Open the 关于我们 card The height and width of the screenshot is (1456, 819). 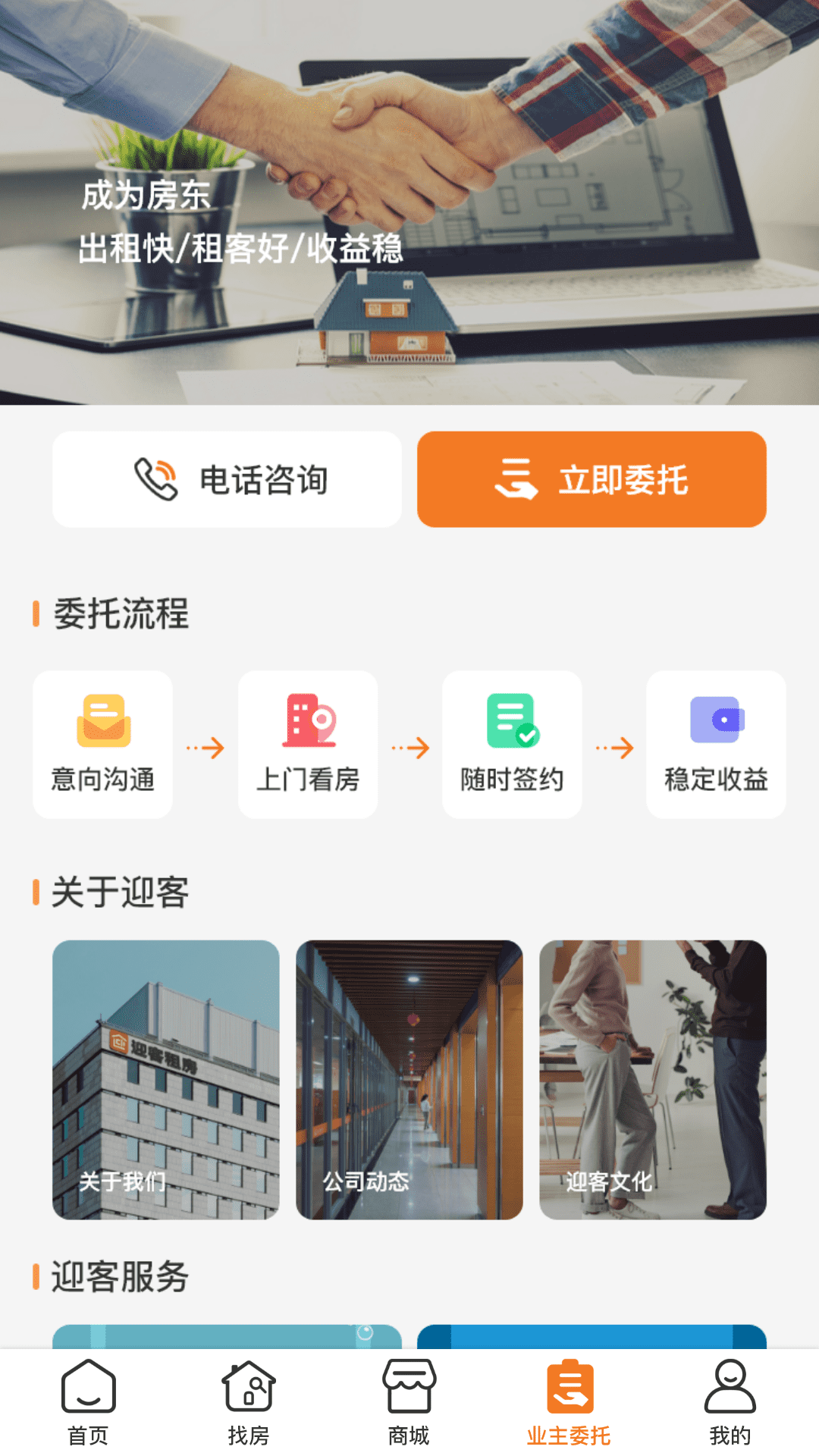coord(165,1079)
